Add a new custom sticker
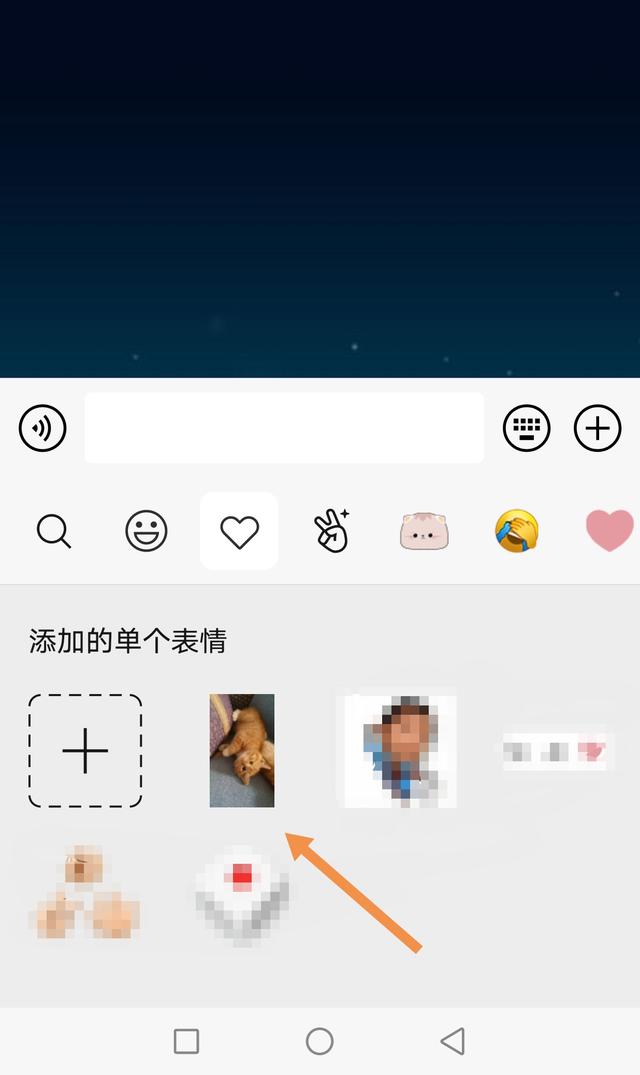 85,750
